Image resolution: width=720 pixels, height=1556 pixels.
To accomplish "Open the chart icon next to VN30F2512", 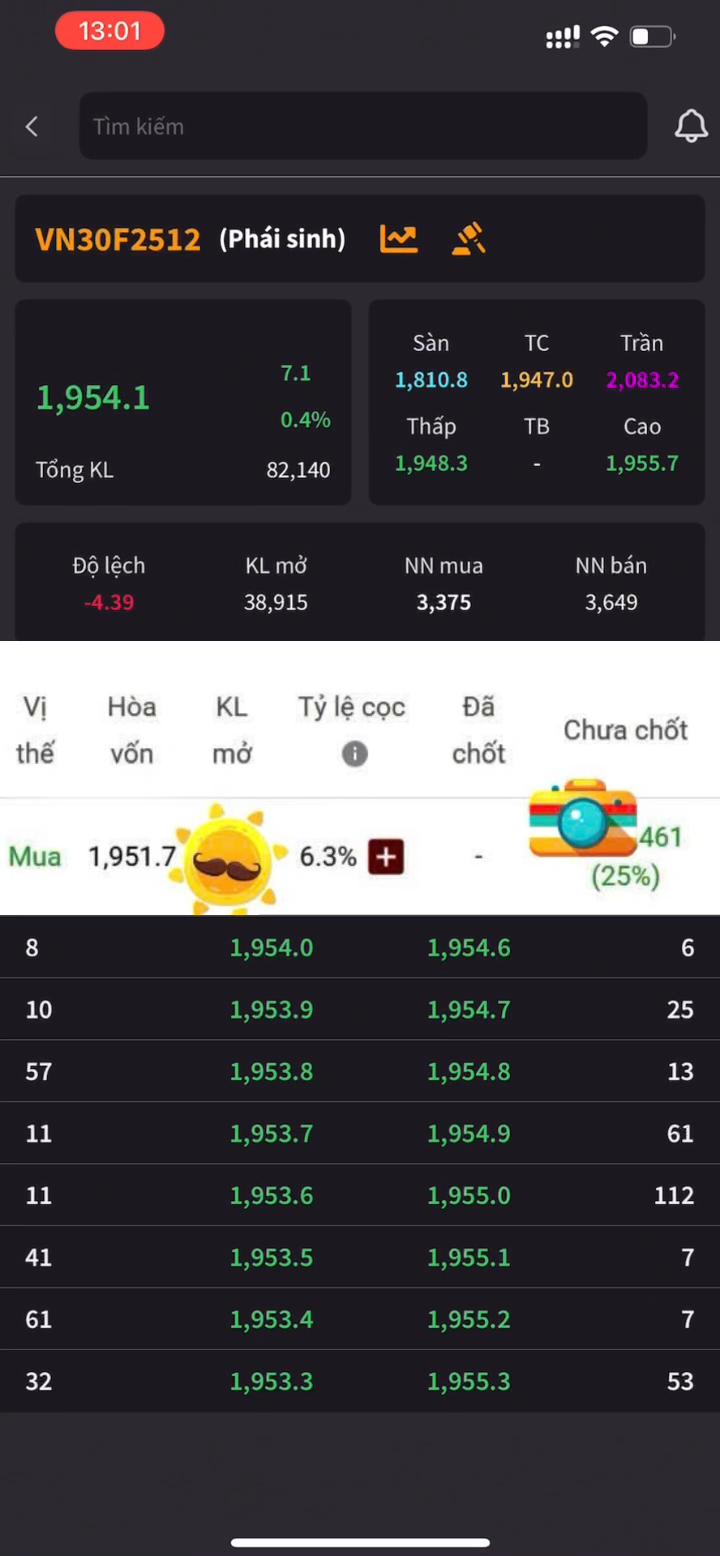I will [x=398, y=238].
